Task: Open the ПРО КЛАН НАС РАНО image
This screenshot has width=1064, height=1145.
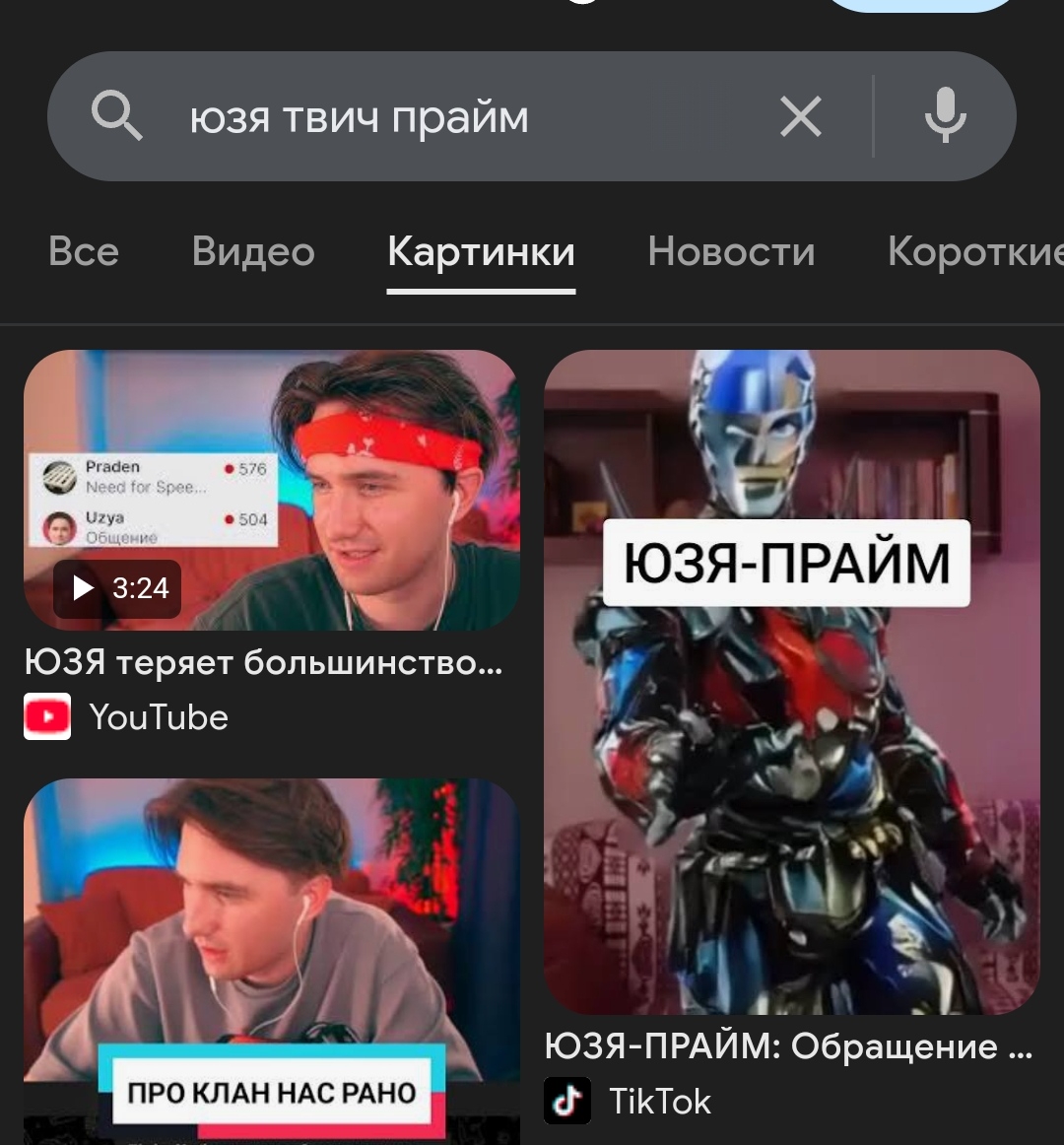Action: coord(272,961)
